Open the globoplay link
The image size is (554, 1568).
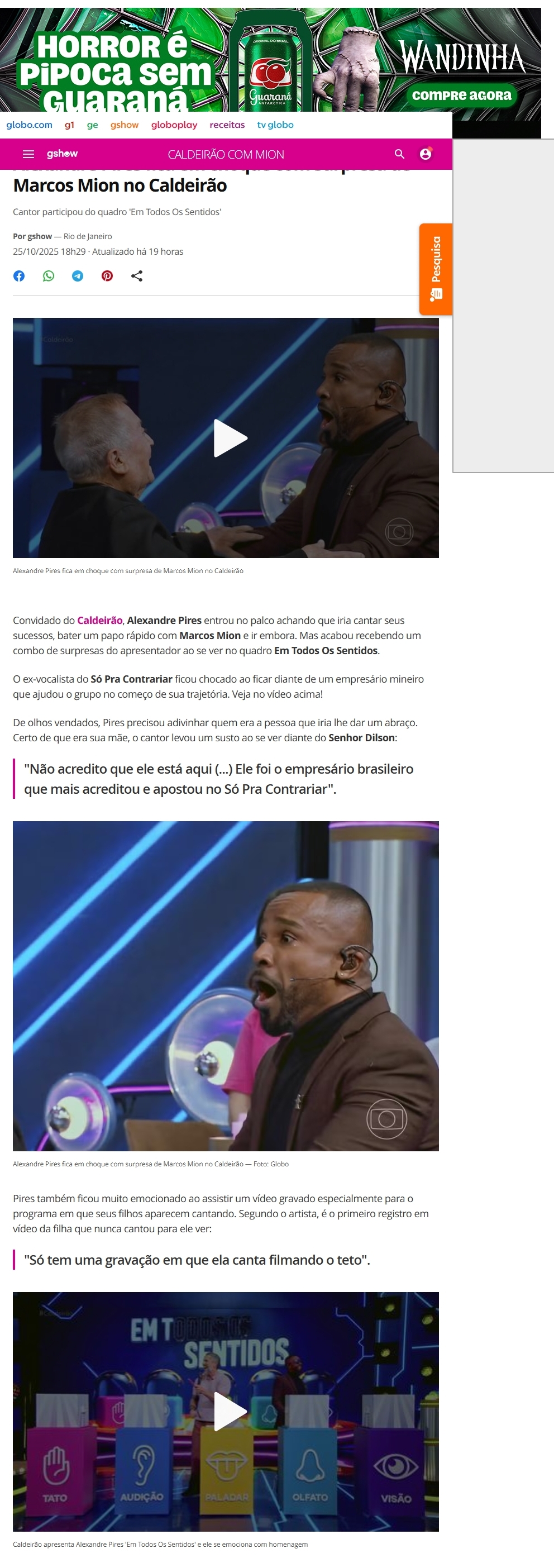tap(174, 125)
